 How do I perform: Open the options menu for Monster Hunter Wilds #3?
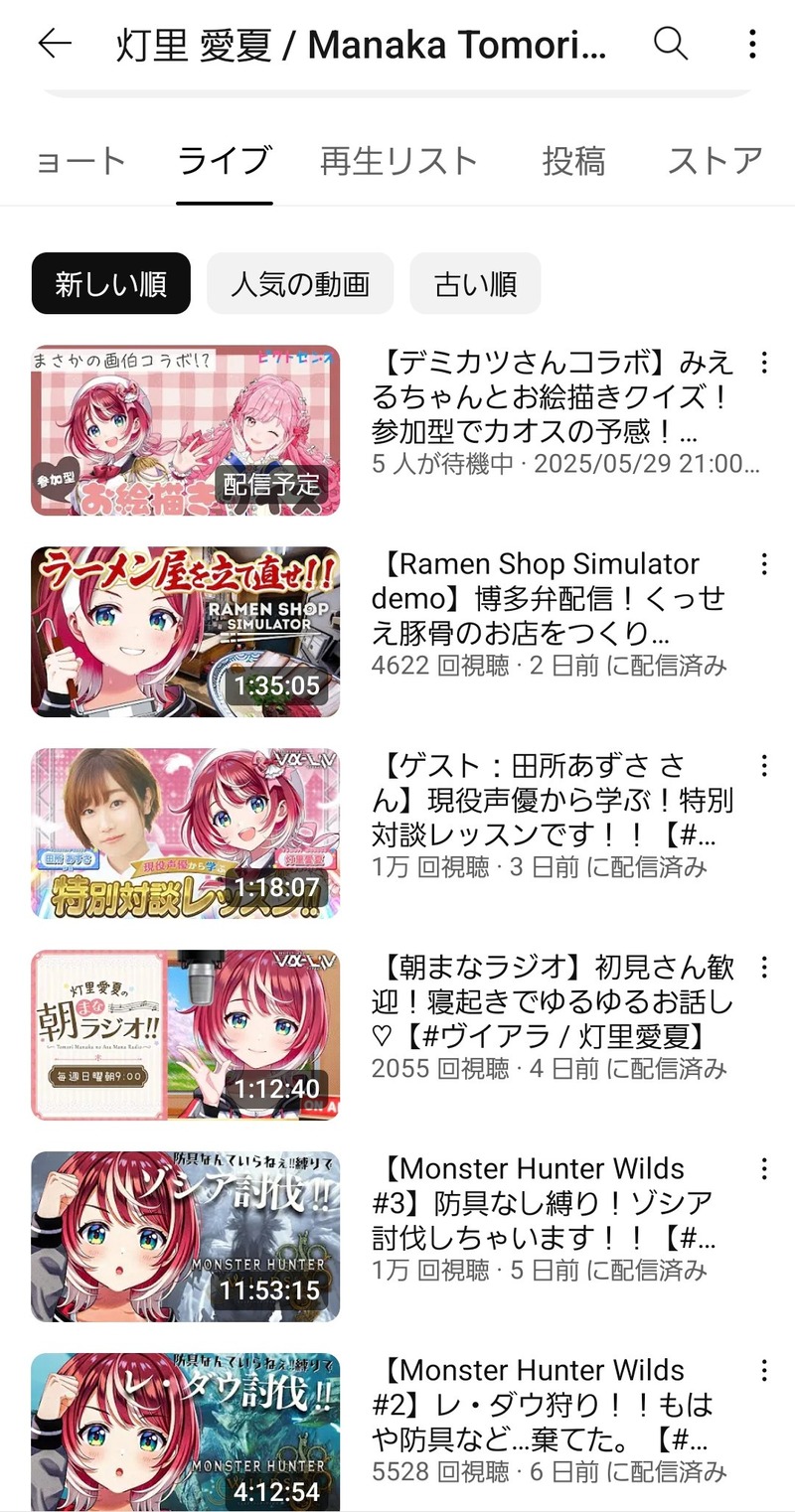click(x=764, y=1169)
